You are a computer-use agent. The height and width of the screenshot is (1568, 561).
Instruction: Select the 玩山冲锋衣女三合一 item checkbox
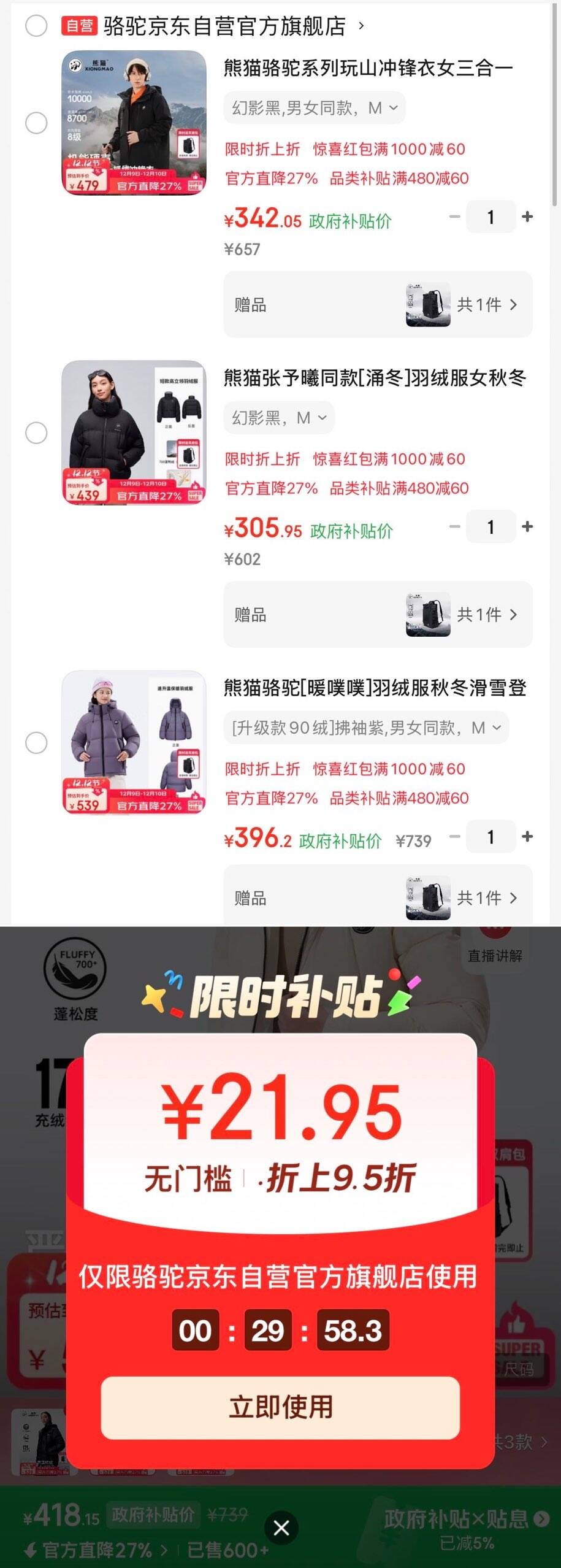(36, 123)
